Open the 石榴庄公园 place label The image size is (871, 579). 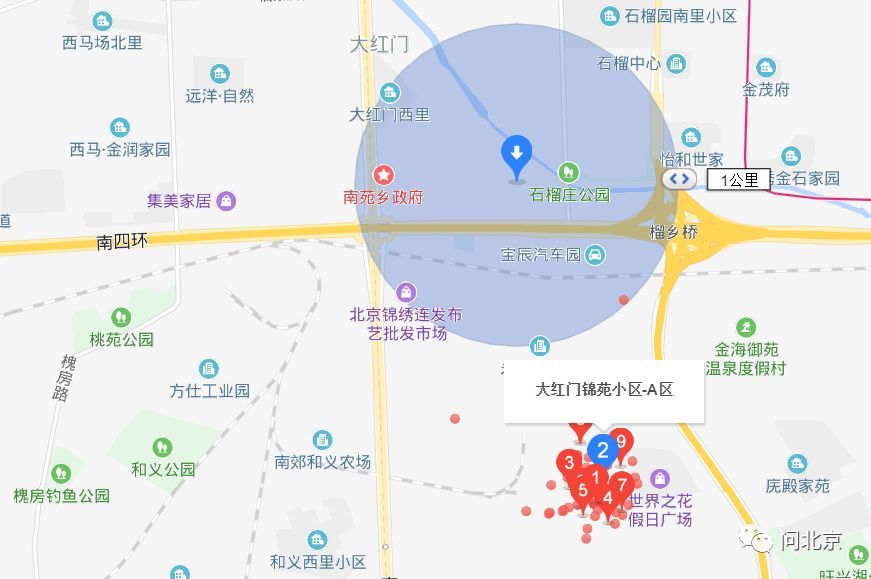[x=570, y=194]
